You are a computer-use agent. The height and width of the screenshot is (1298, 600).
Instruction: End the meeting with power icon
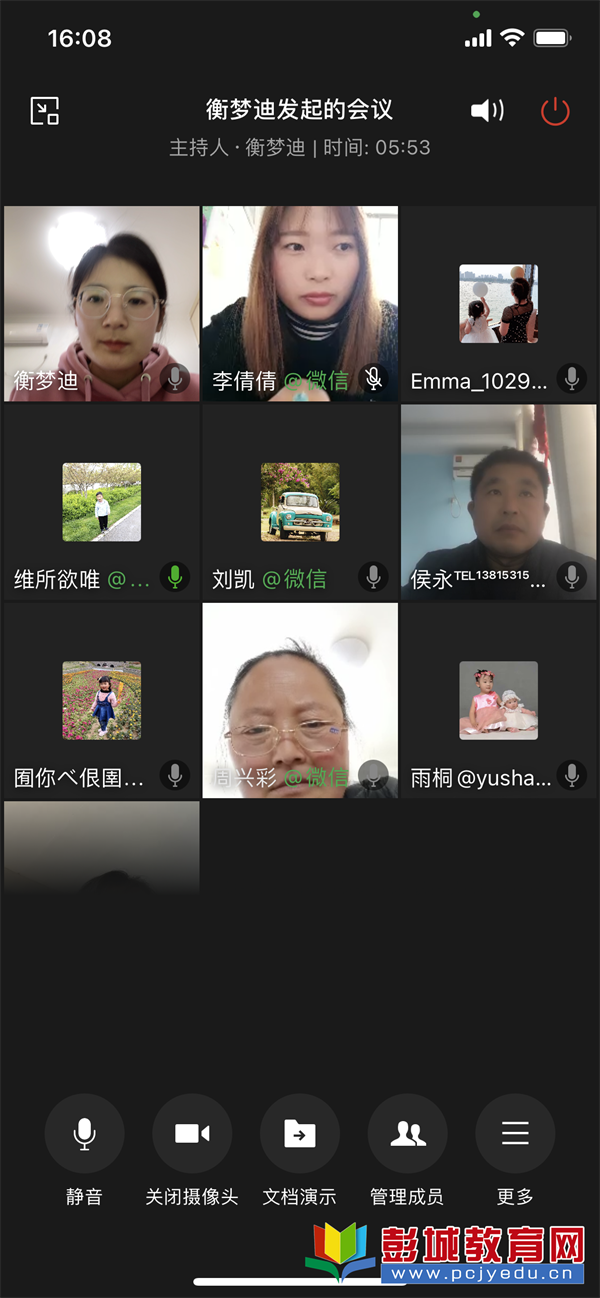[x=555, y=111]
